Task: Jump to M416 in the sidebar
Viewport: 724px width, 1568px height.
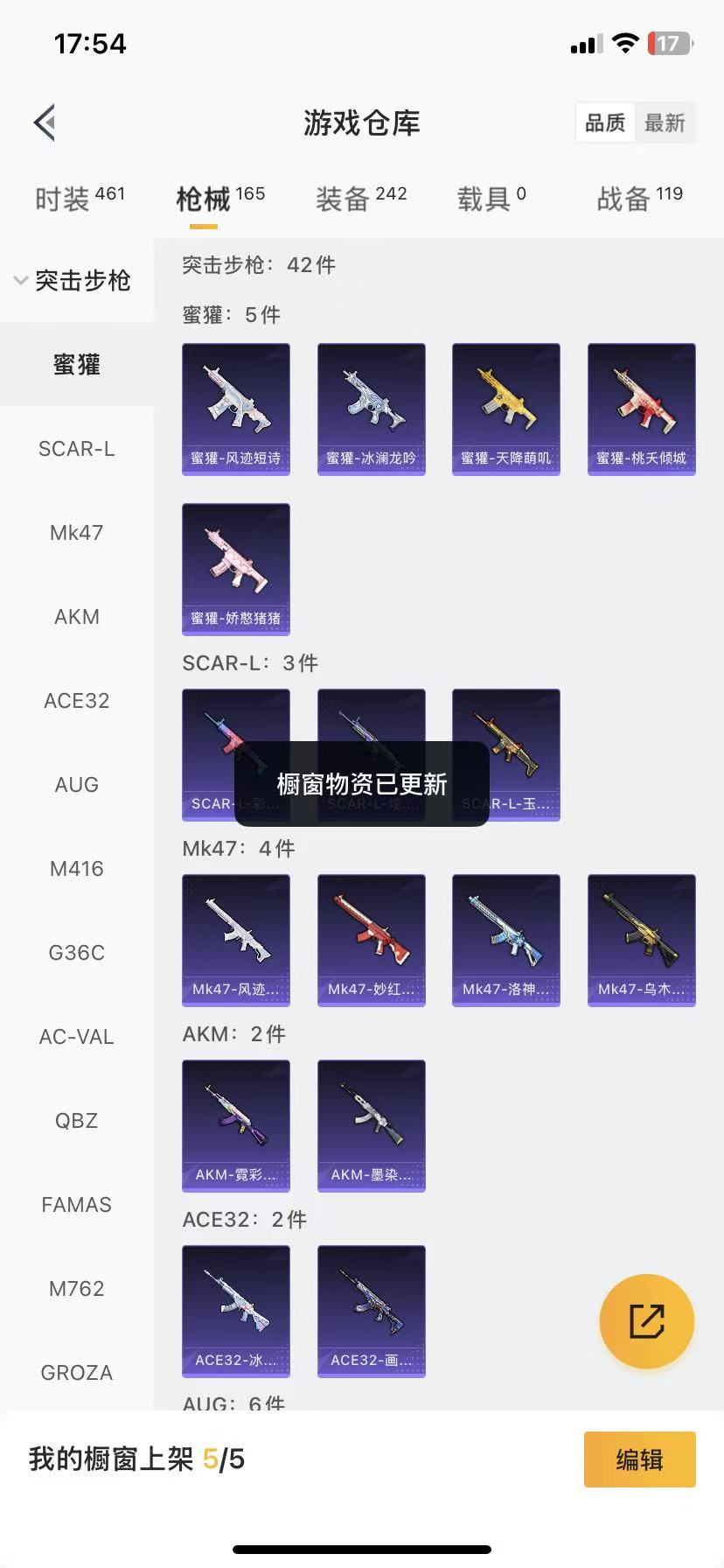Action: coord(77,869)
